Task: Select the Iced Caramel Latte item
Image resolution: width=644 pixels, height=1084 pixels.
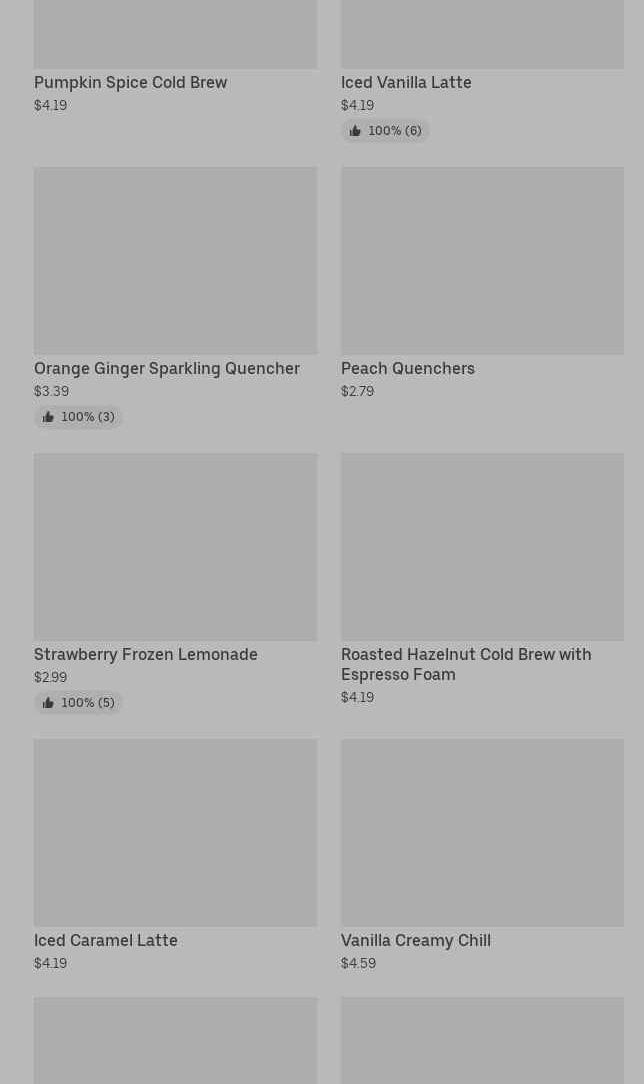Action: tap(176, 854)
